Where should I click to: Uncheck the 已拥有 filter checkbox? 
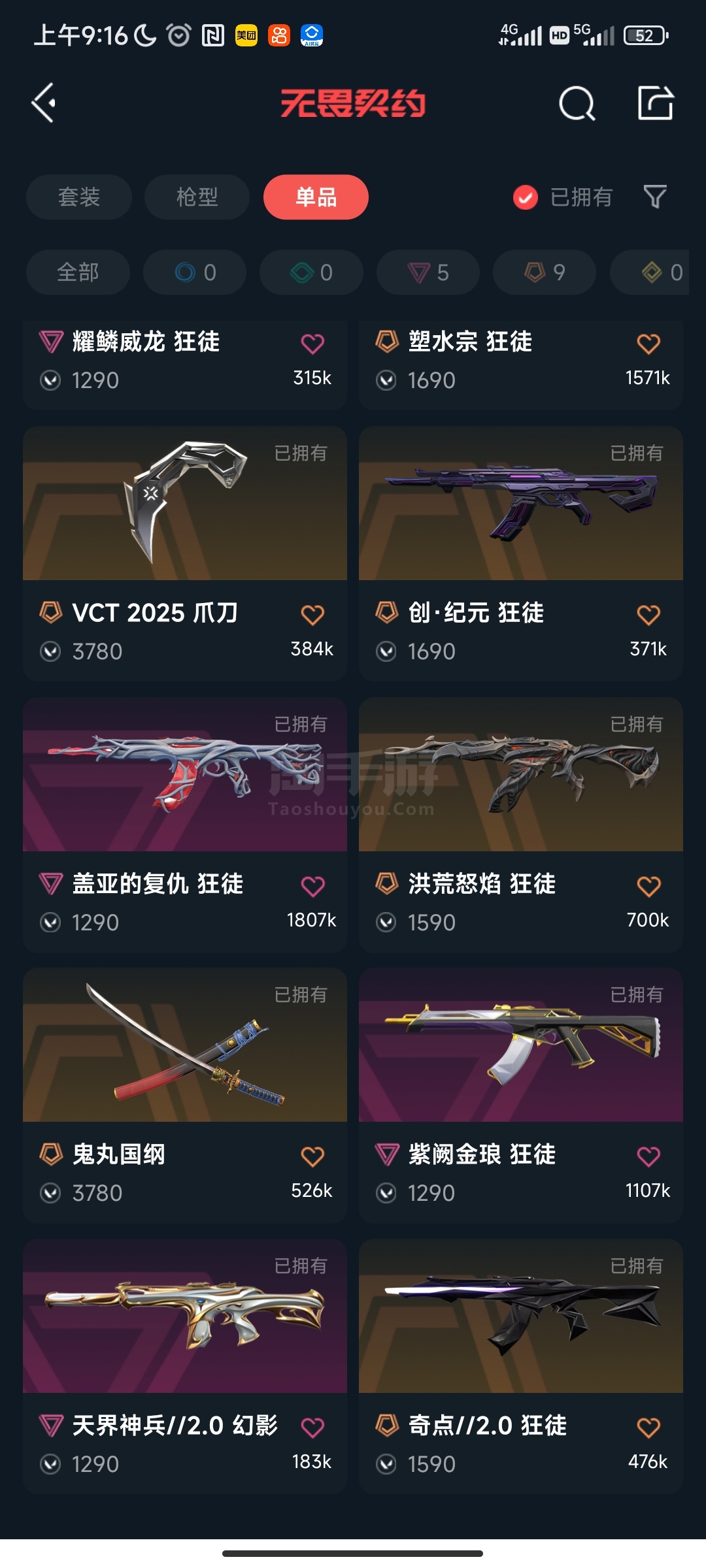click(x=526, y=197)
